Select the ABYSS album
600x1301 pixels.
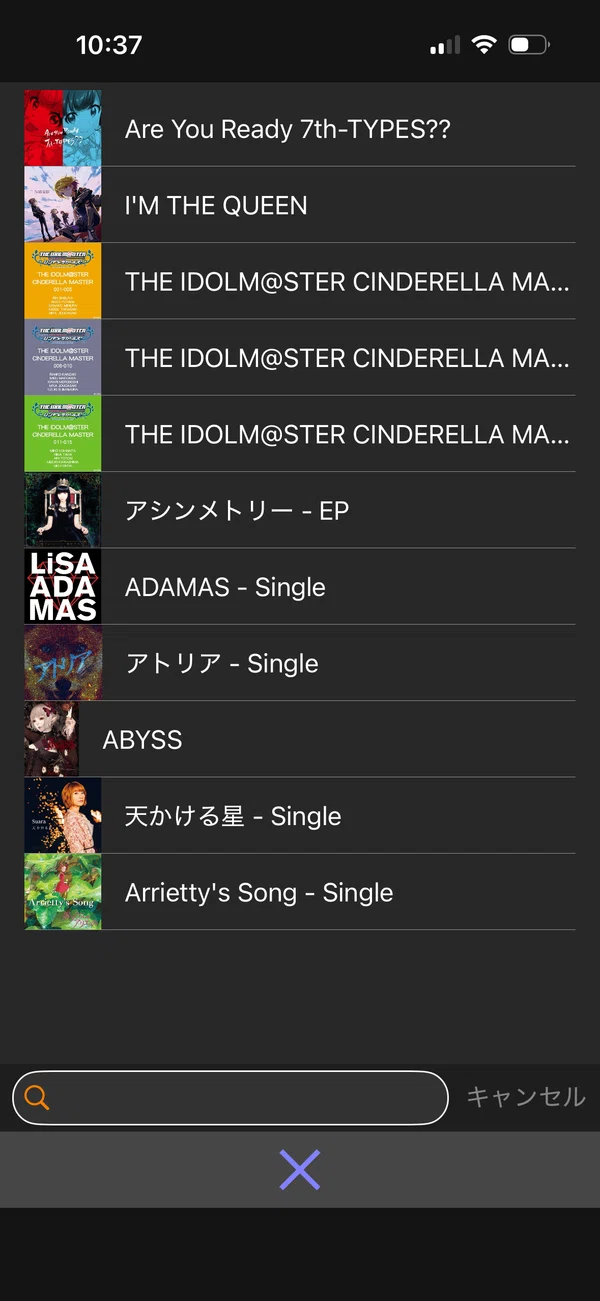pyautogui.click(x=300, y=739)
